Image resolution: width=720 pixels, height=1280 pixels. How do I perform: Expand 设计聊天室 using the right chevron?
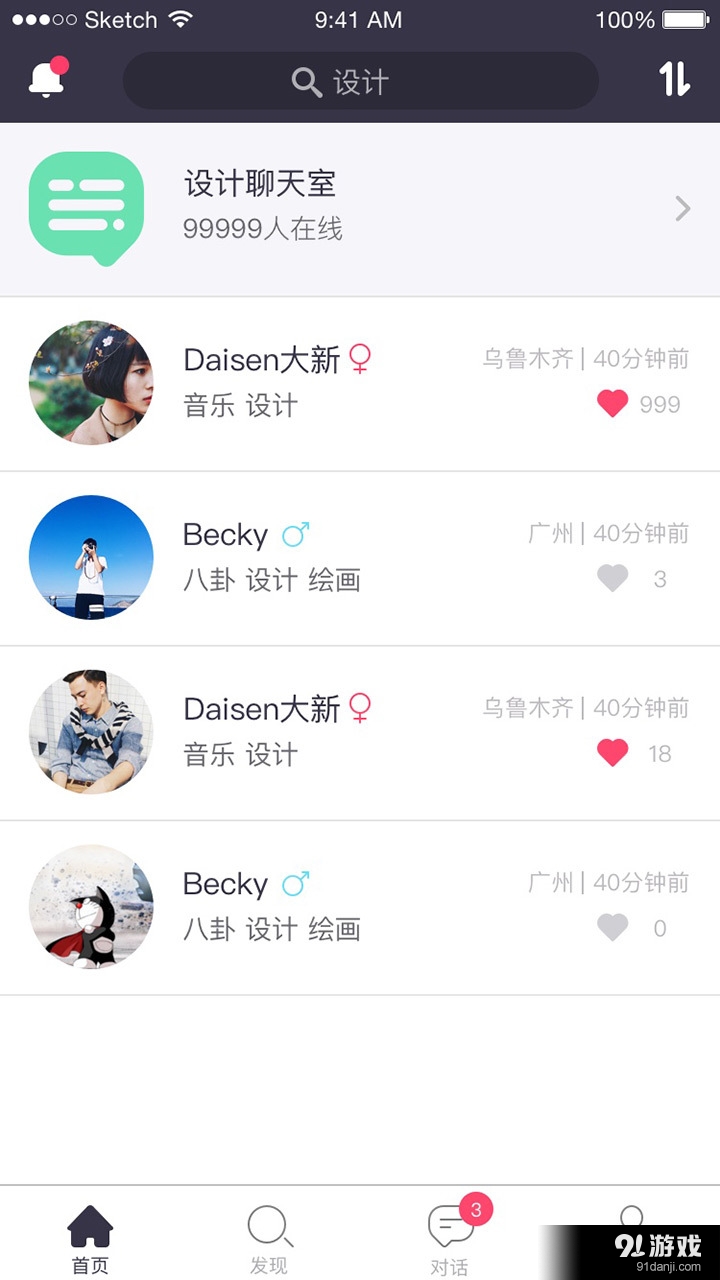pyautogui.click(x=683, y=208)
